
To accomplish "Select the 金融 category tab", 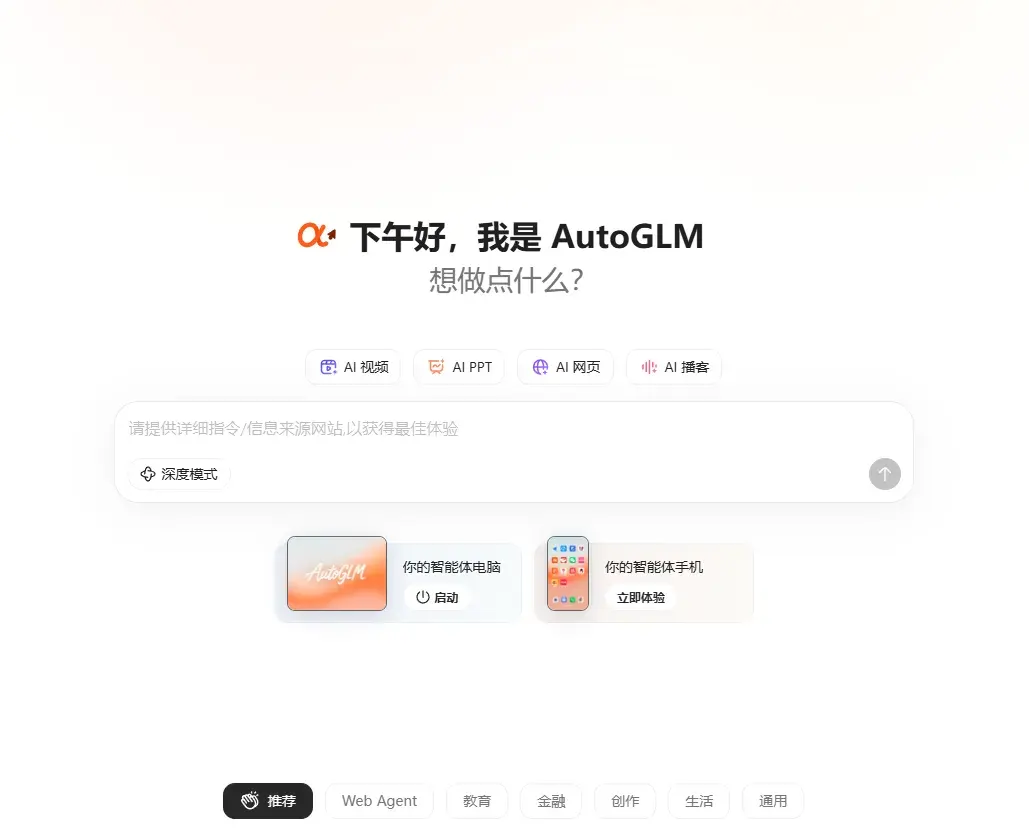I will pyautogui.click(x=551, y=801).
